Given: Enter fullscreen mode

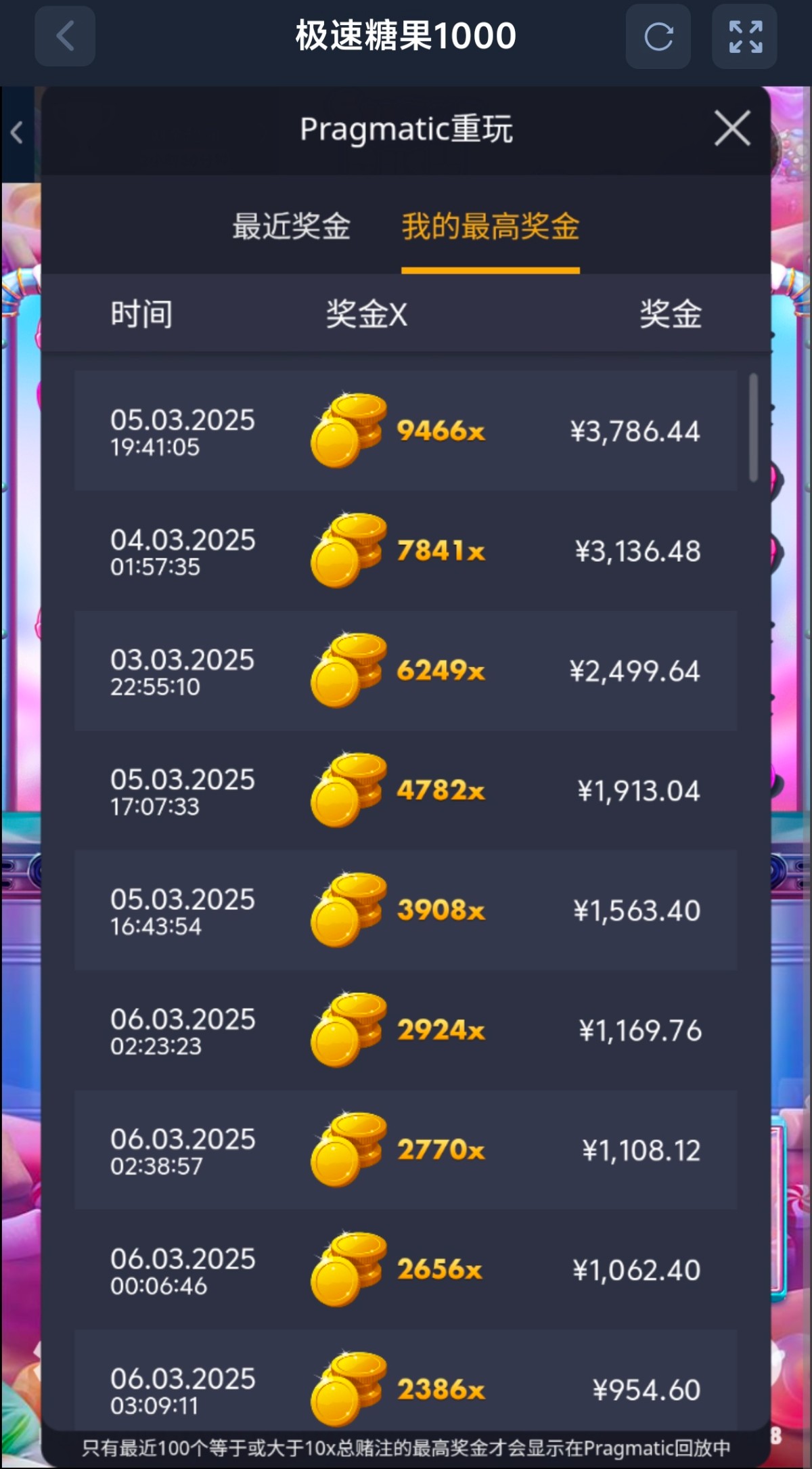Looking at the screenshot, I should (744, 37).
